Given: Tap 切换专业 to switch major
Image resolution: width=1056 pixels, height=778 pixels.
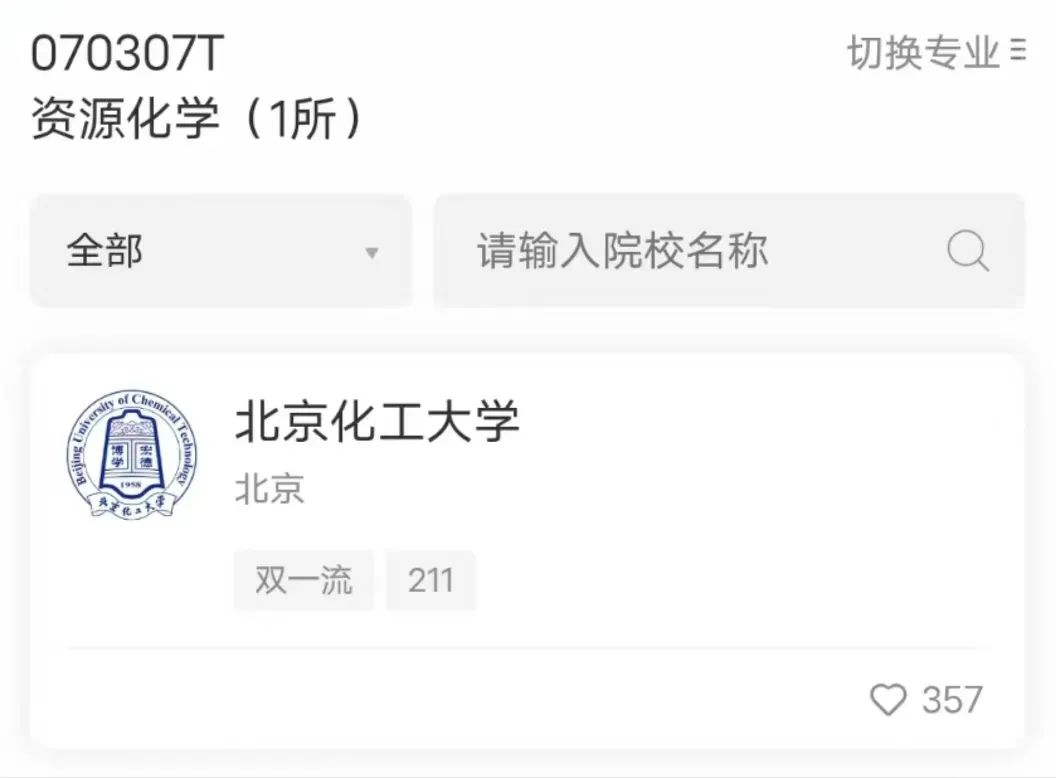Looking at the screenshot, I should [935, 52].
